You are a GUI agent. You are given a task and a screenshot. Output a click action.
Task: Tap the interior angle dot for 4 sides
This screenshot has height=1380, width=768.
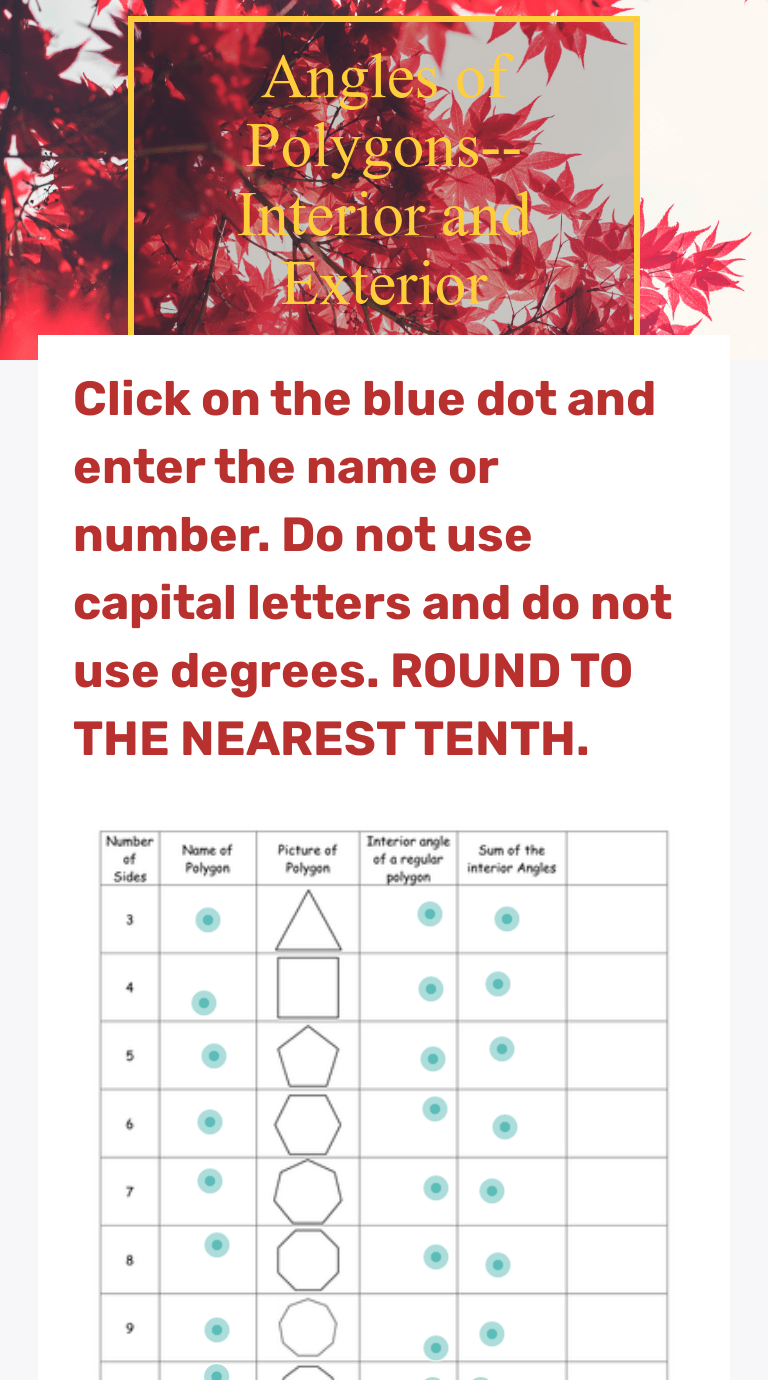431,989
